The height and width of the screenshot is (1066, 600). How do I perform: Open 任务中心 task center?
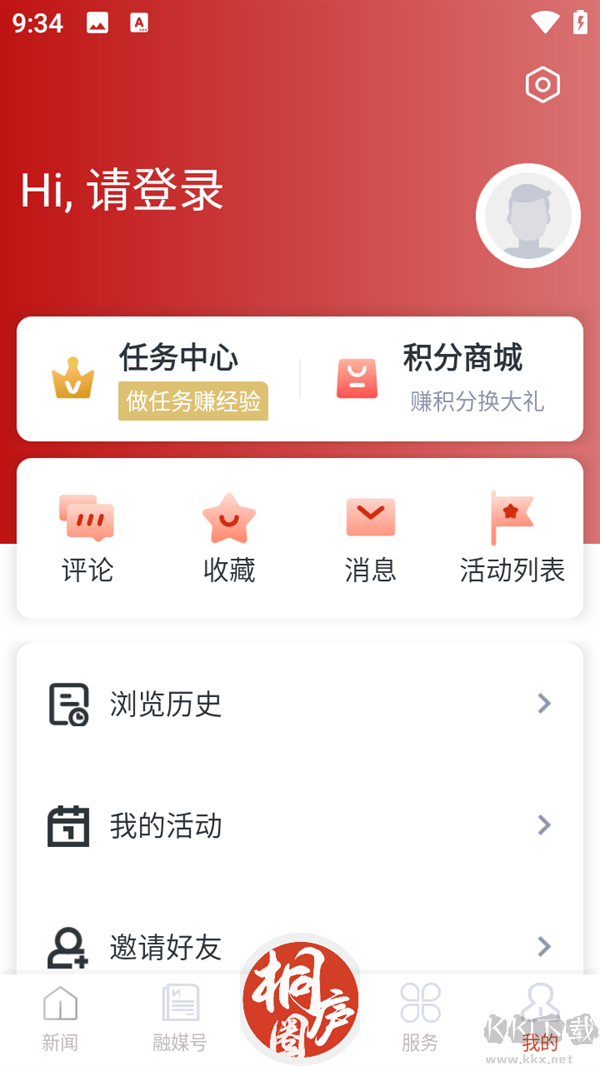tap(160, 379)
